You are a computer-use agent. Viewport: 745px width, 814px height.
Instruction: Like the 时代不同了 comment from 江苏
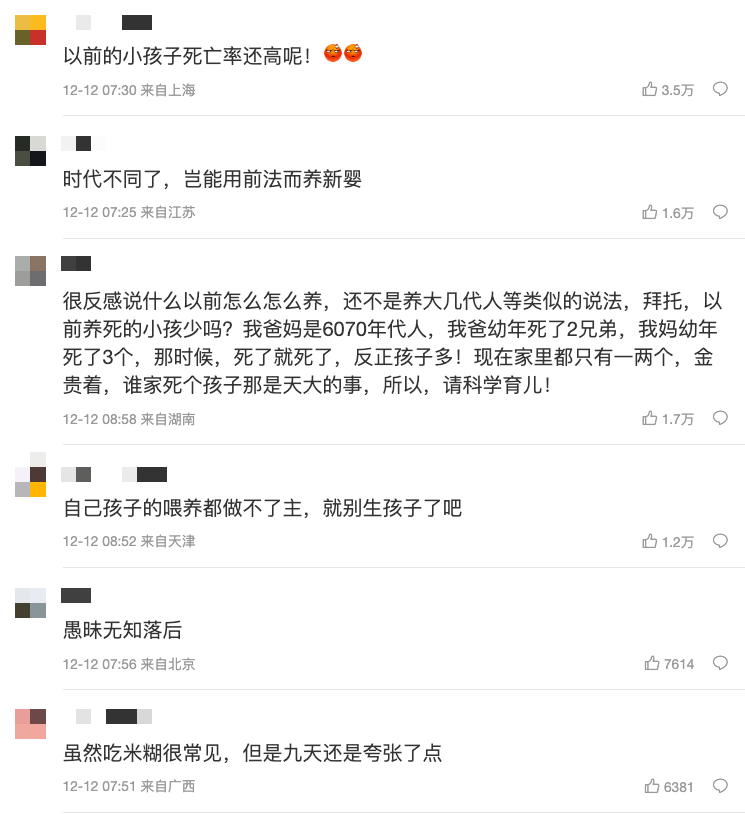click(650, 212)
